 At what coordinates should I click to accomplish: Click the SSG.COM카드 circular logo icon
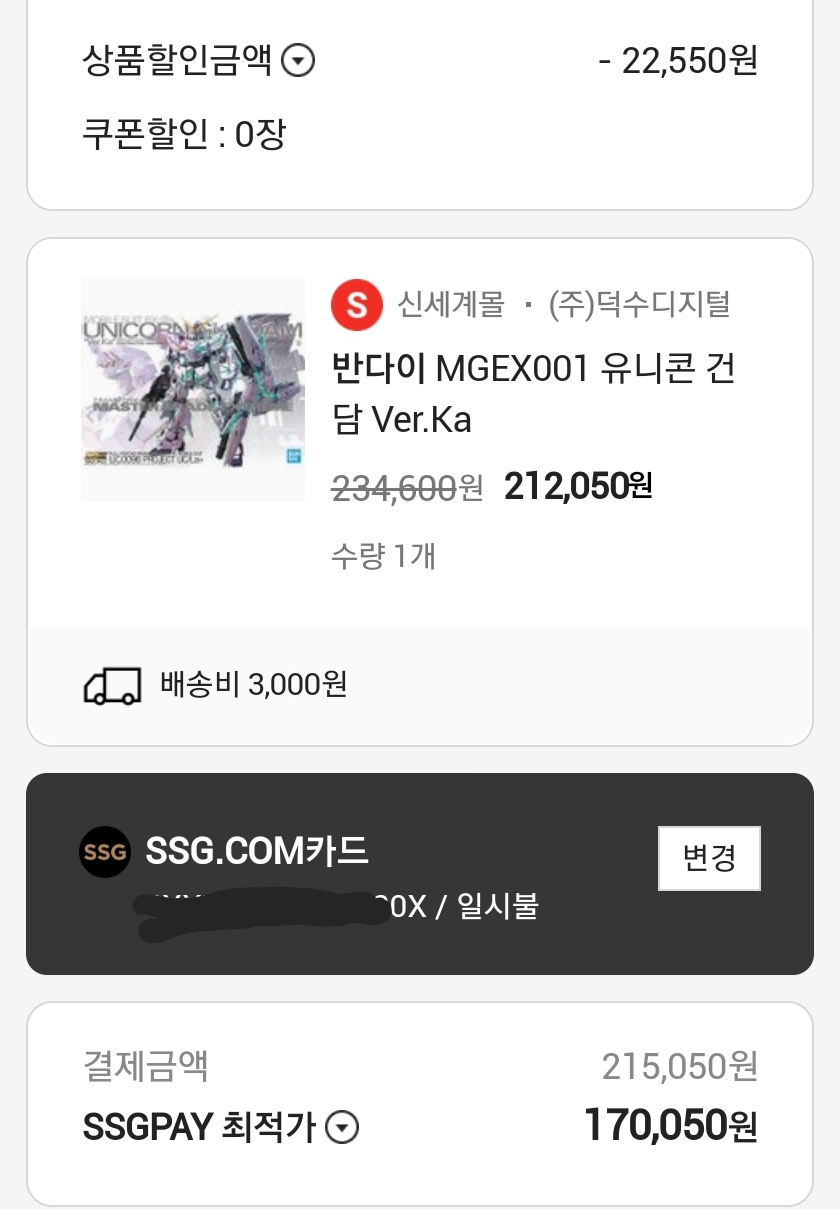tap(105, 852)
